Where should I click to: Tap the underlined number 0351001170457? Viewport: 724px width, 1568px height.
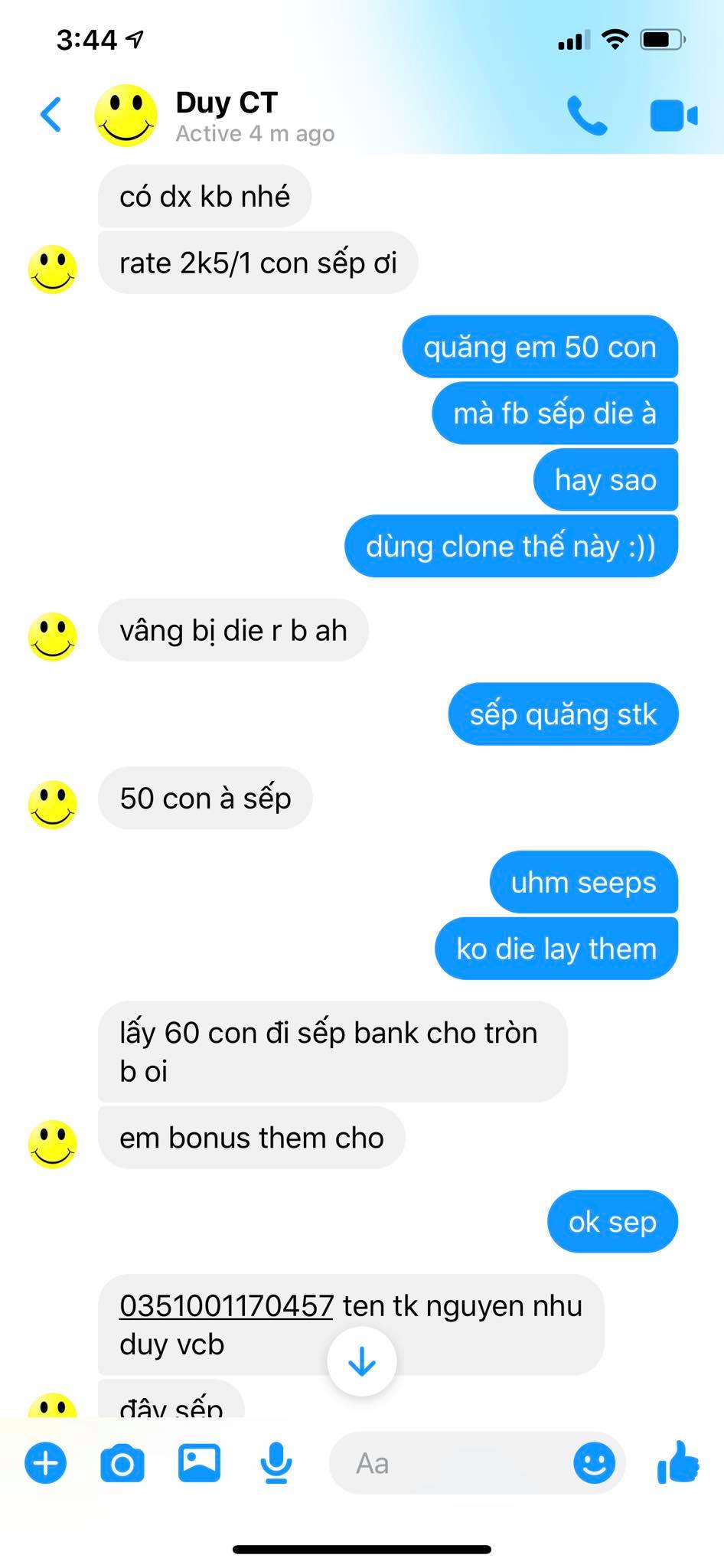click(227, 1306)
